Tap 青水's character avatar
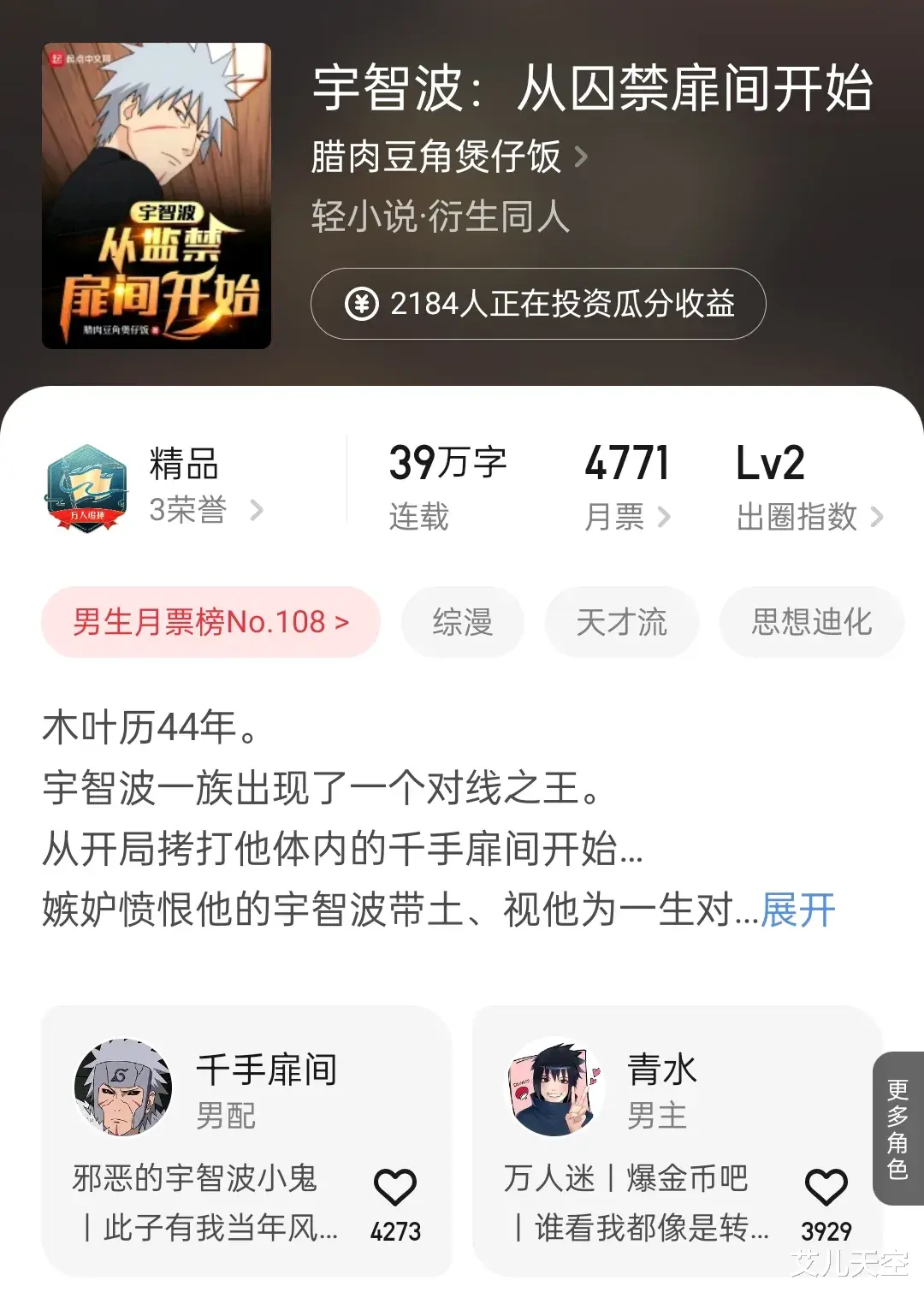 (555, 1088)
